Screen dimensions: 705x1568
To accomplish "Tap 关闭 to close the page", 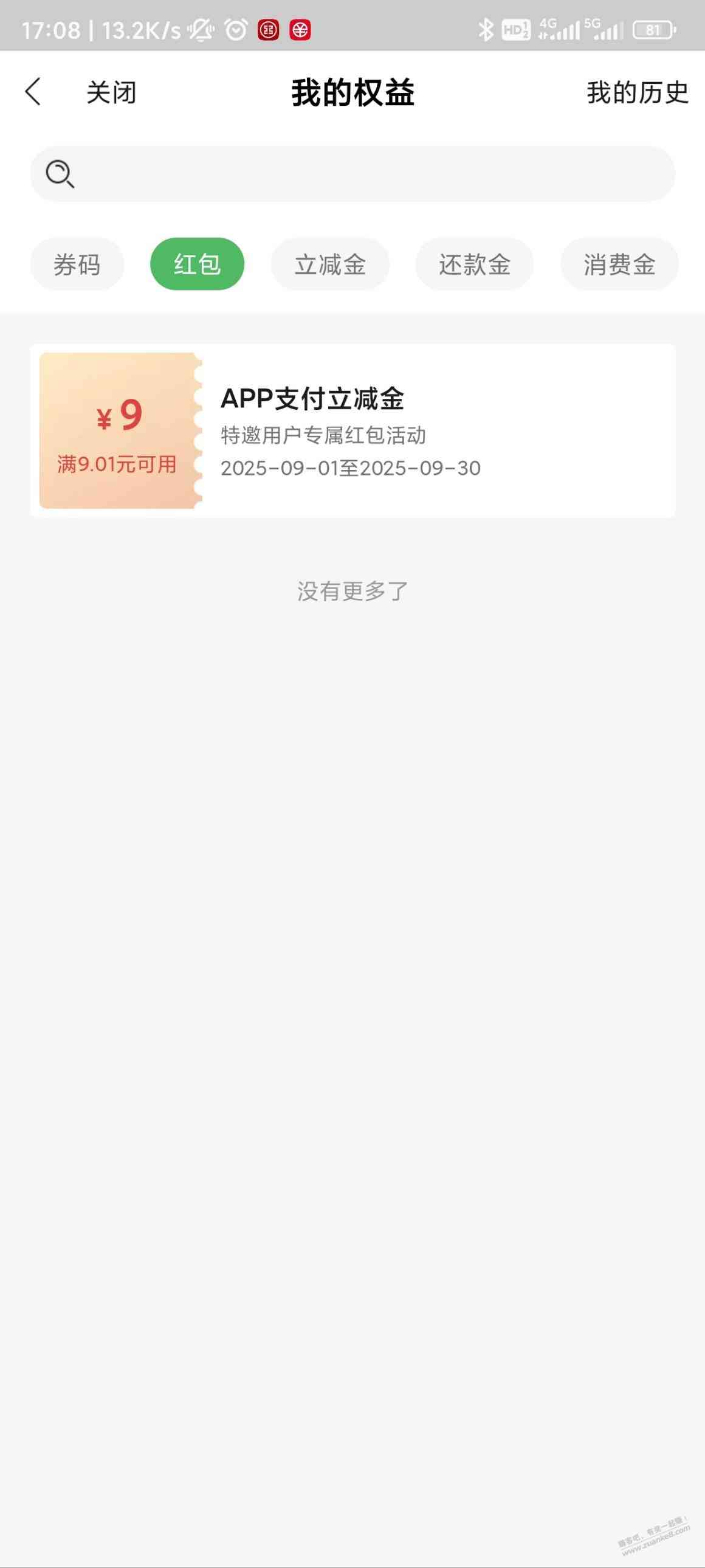I will [x=111, y=92].
